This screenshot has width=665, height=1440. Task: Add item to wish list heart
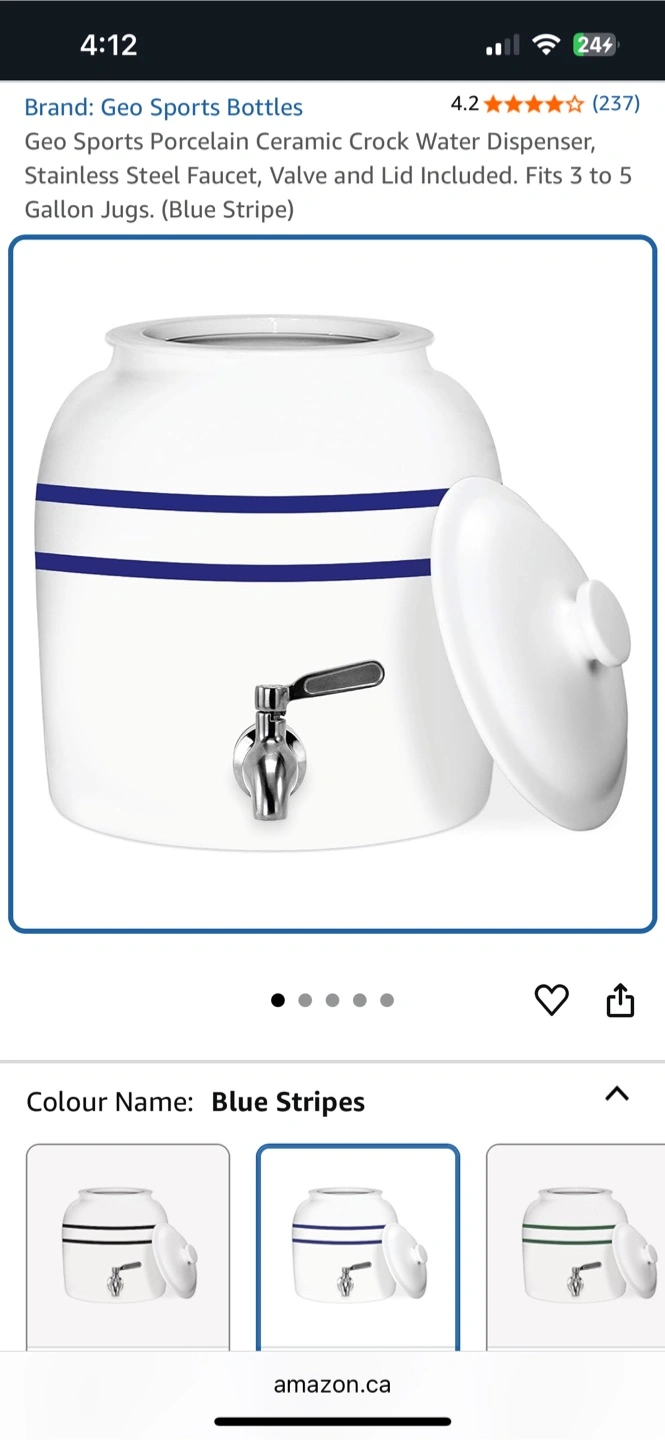[x=551, y=1000]
